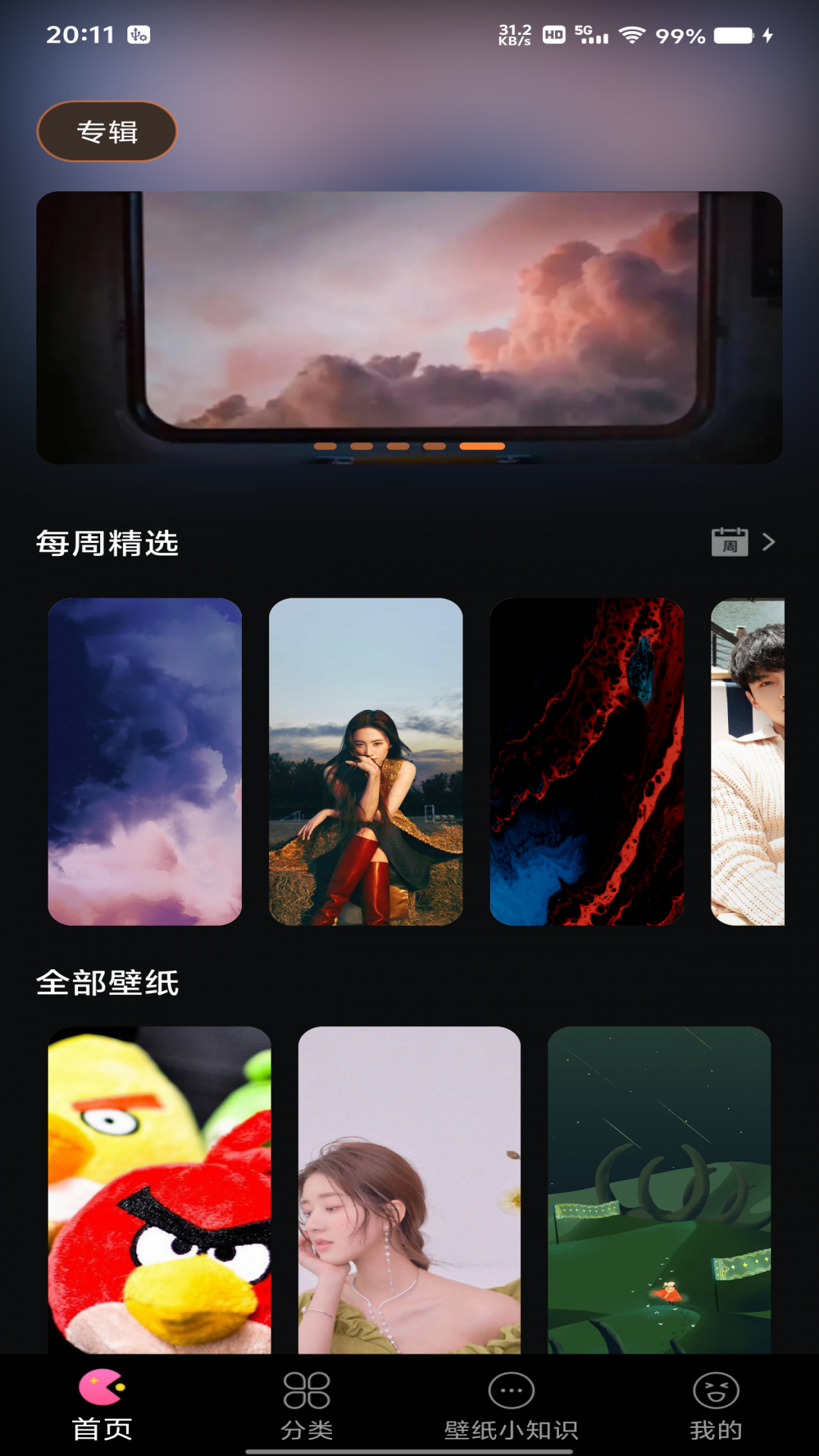
Task: View the woman in green dress wallpaper
Action: 409,1189
